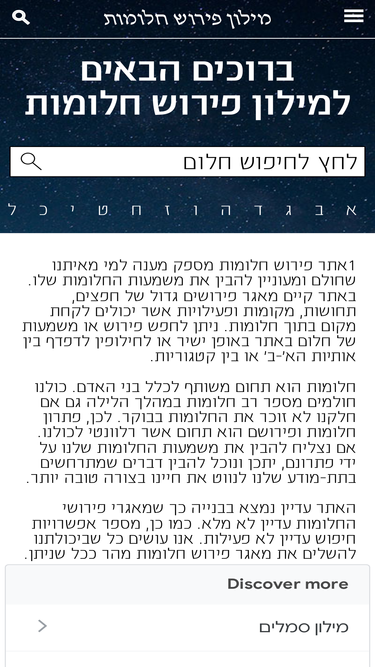This screenshot has width=375, height=667.
Task: Choose the letter ו
Action: [x=196, y=210]
